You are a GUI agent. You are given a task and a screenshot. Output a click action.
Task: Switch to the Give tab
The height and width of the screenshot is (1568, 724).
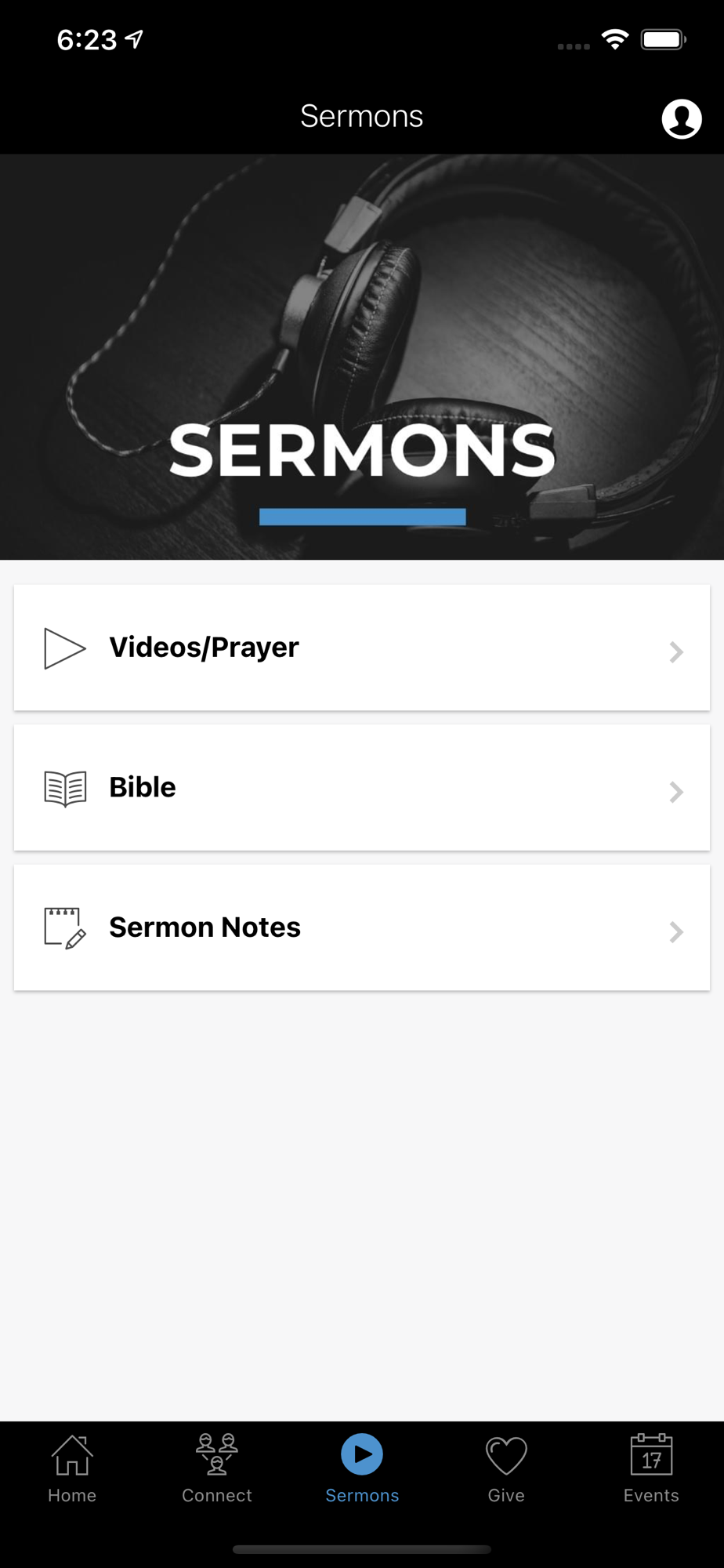pyautogui.click(x=506, y=1468)
